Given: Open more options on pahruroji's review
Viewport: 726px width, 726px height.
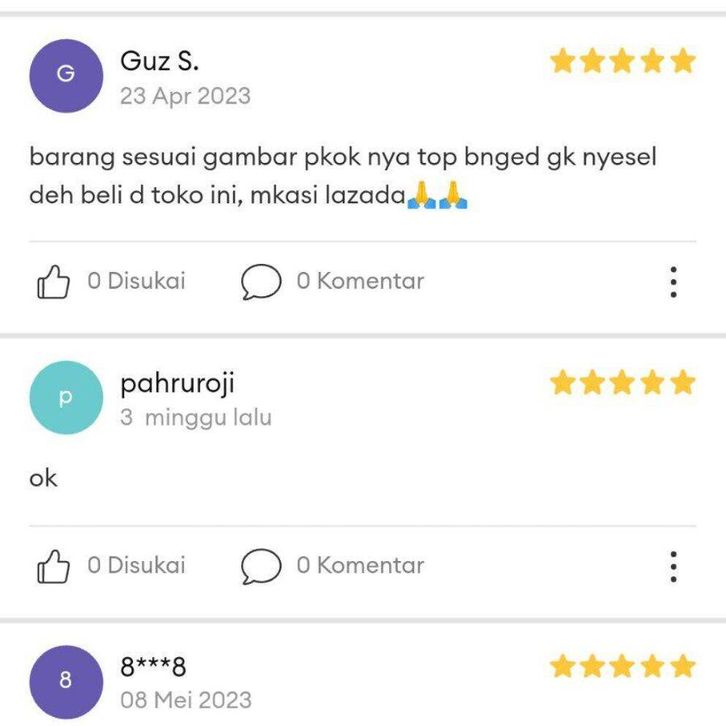Looking at the screenshot, I should coord(674,567).
